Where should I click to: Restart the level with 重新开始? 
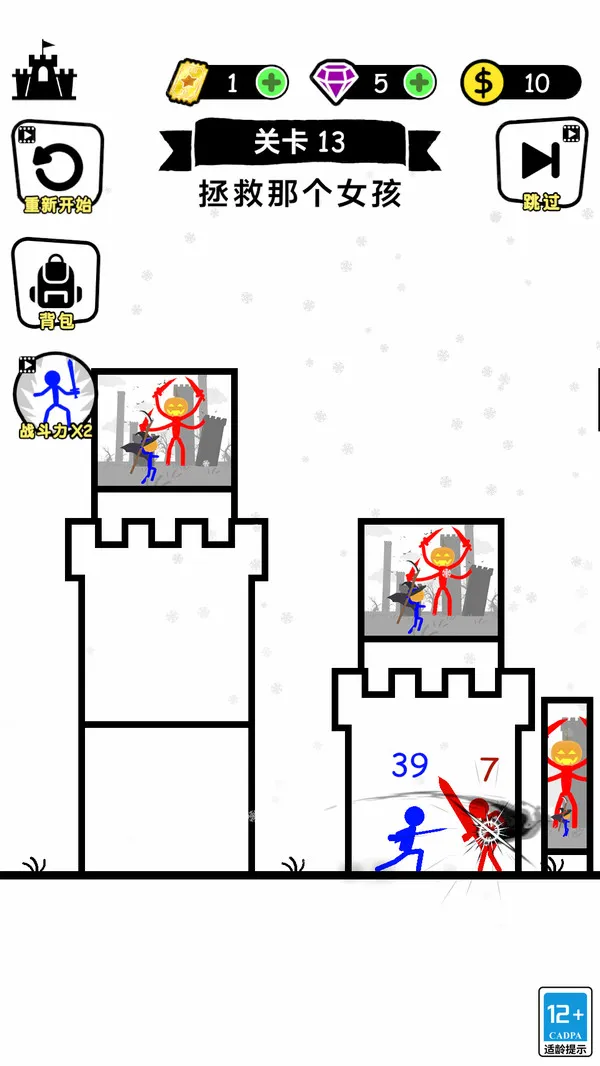56,168
